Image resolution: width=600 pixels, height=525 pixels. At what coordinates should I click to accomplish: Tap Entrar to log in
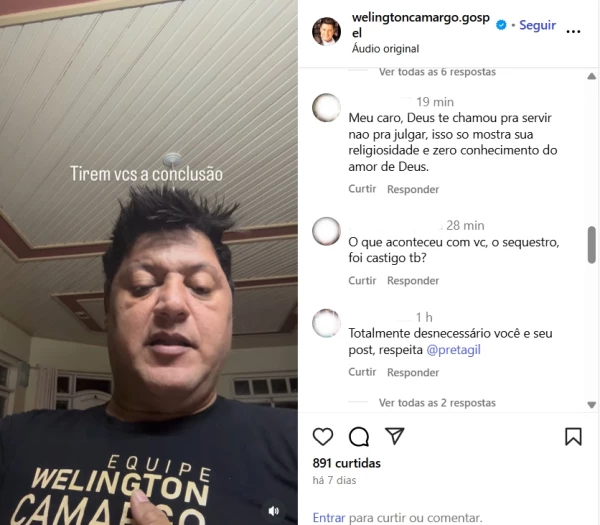[329, 518]
